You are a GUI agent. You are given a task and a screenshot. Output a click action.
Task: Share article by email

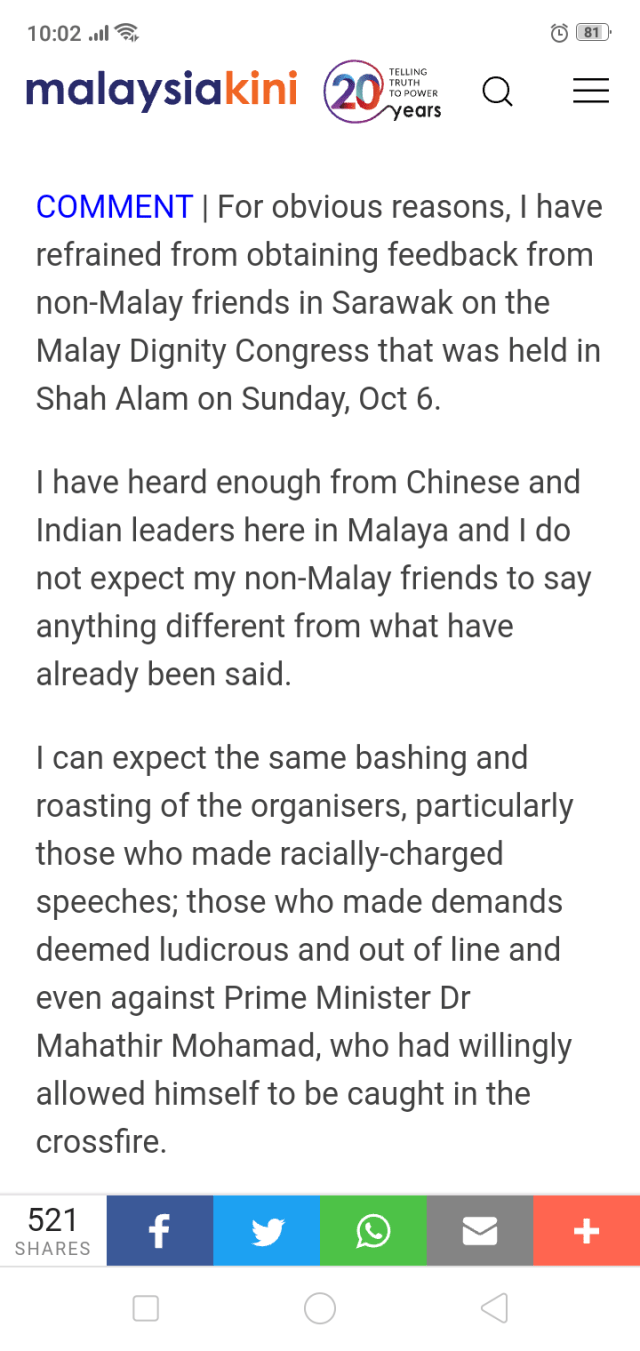click(480, 1231)
